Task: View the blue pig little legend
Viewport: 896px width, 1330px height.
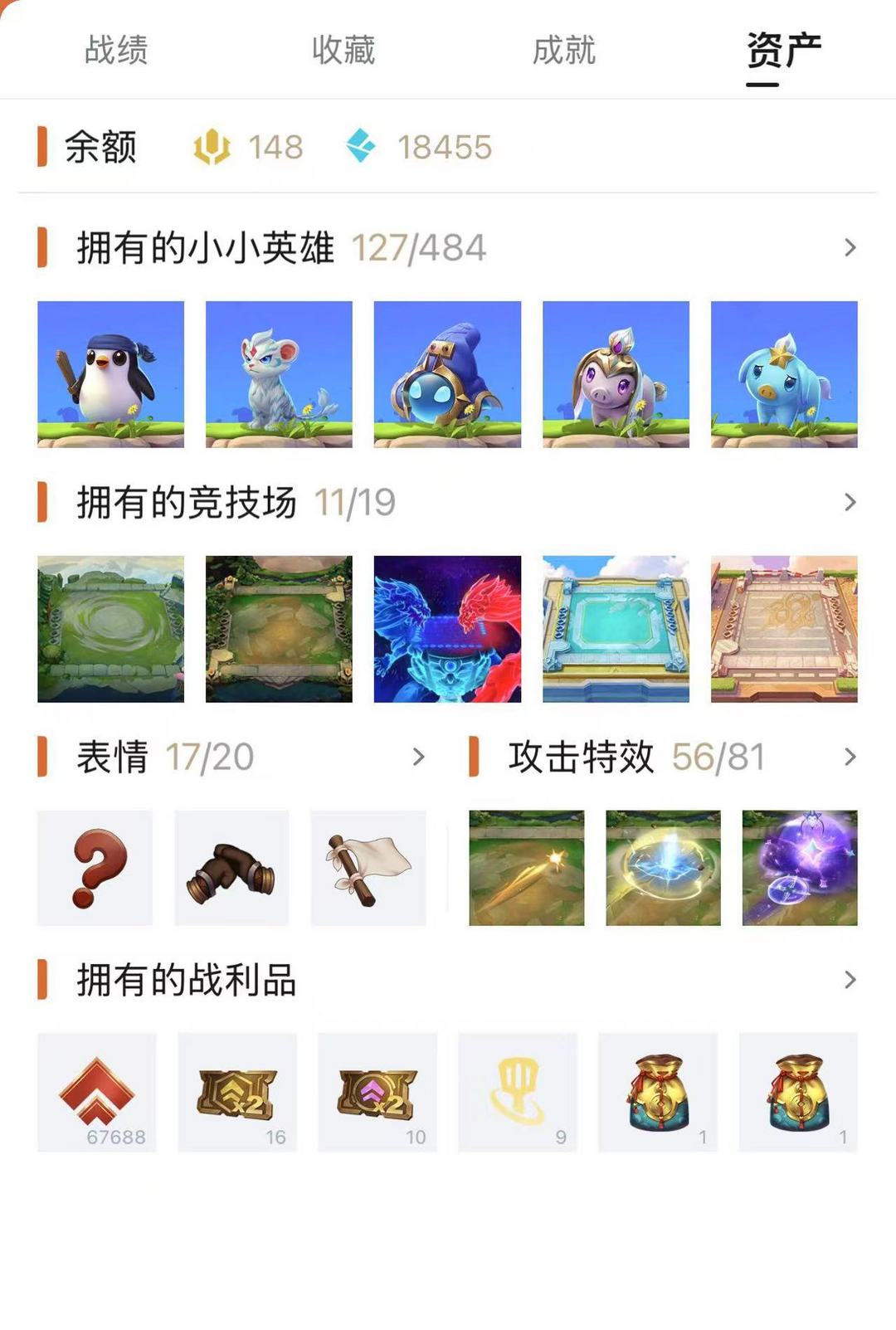Action: [784, 374]
